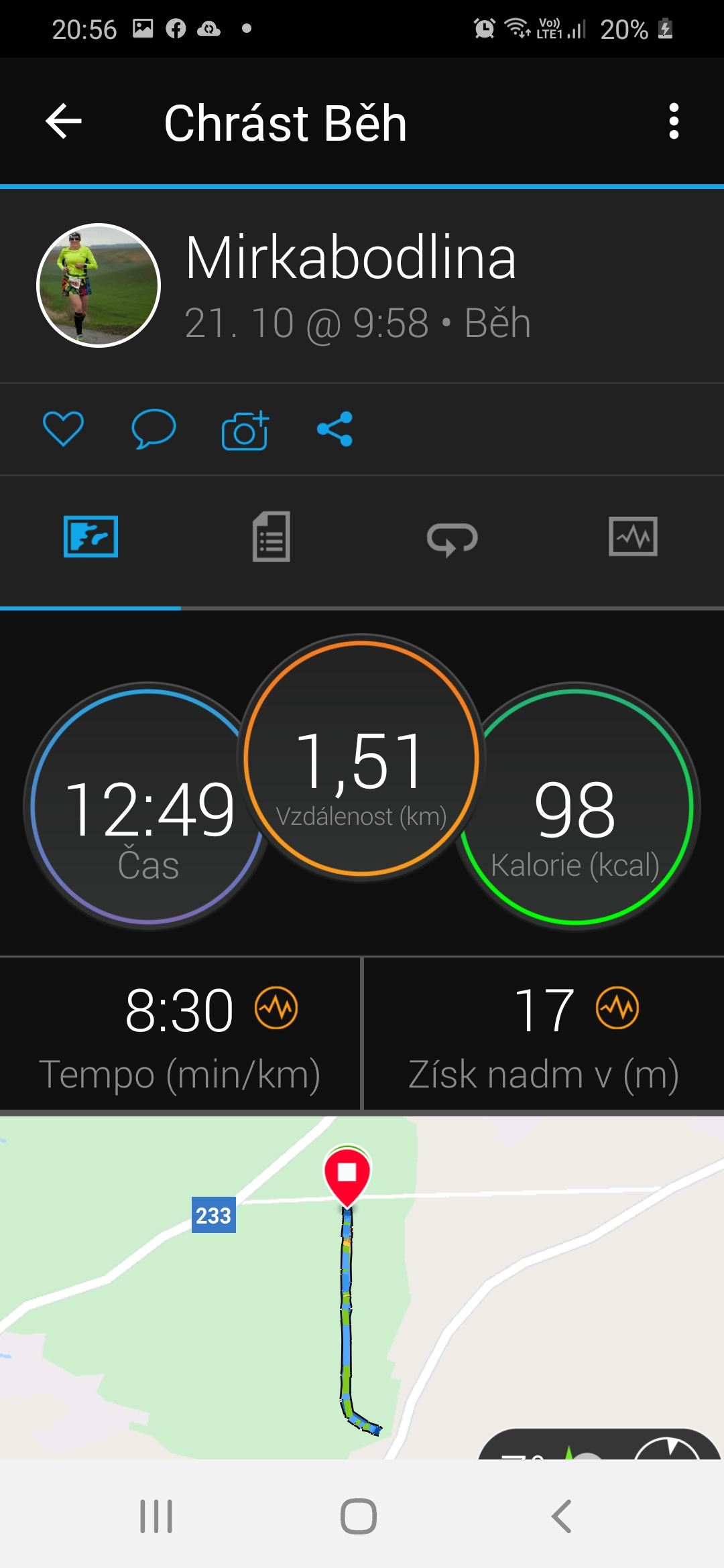Screen dimensions: 724x1568
Task: Open the elevation chart icon beside 17
Action: (617, 1008)
